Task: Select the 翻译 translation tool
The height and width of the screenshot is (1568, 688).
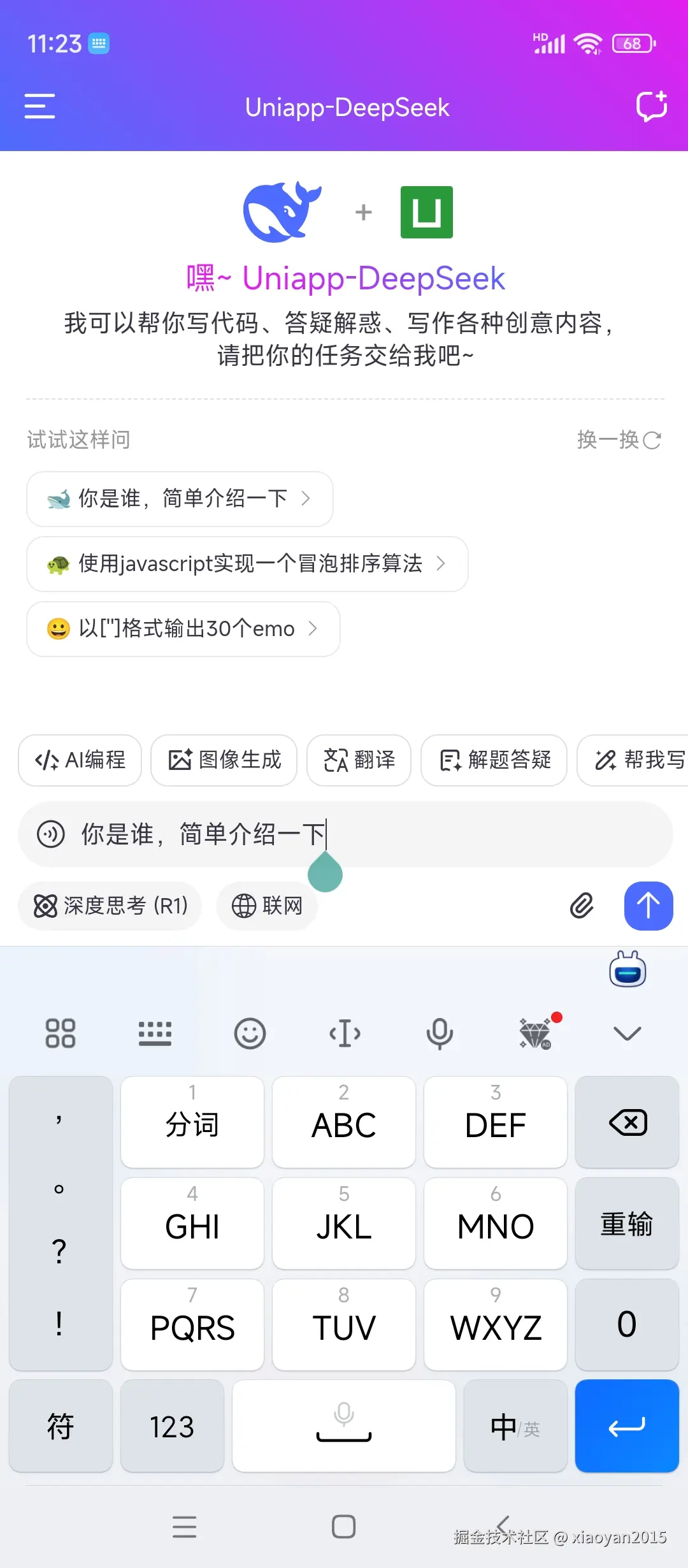Action: point(359,760)
